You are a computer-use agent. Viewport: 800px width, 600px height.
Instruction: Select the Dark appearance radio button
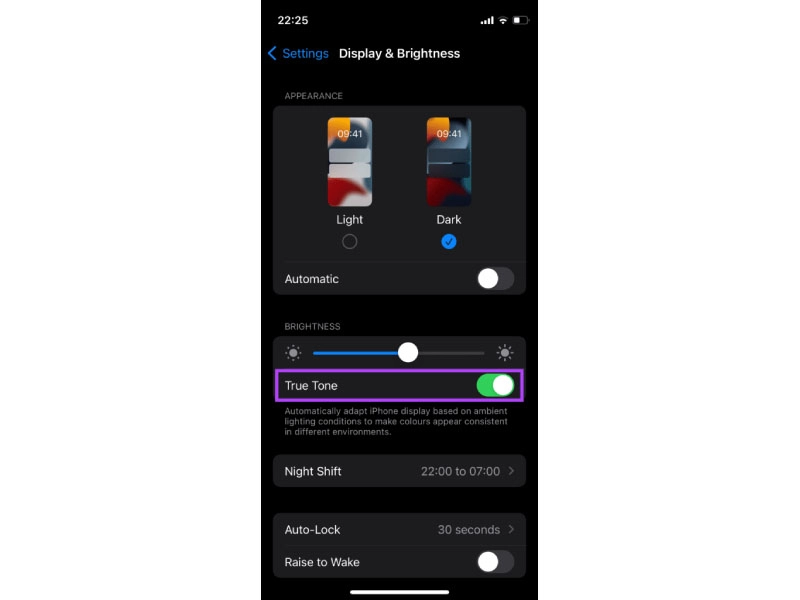click(x=449, y=241)
